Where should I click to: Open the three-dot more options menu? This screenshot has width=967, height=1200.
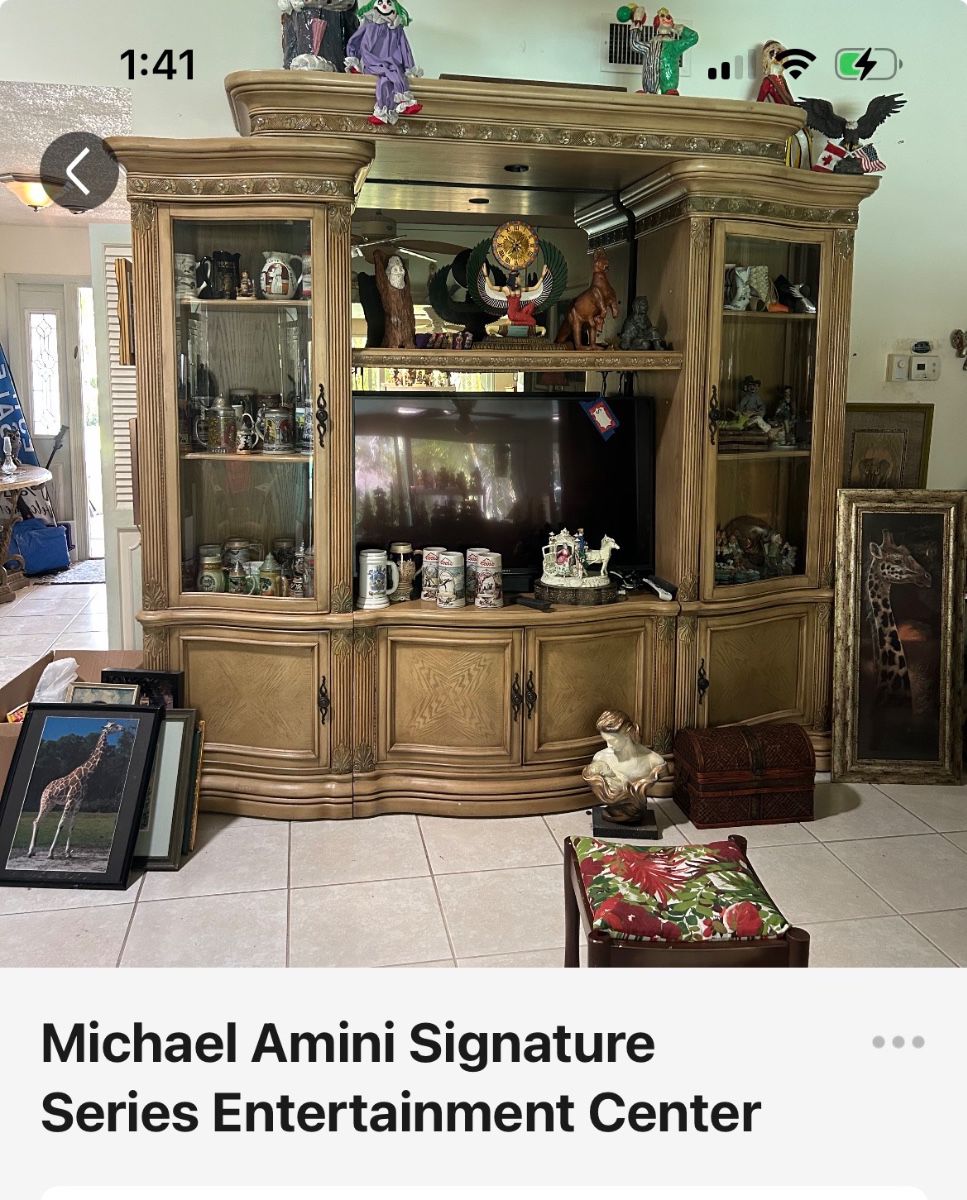897,1042
